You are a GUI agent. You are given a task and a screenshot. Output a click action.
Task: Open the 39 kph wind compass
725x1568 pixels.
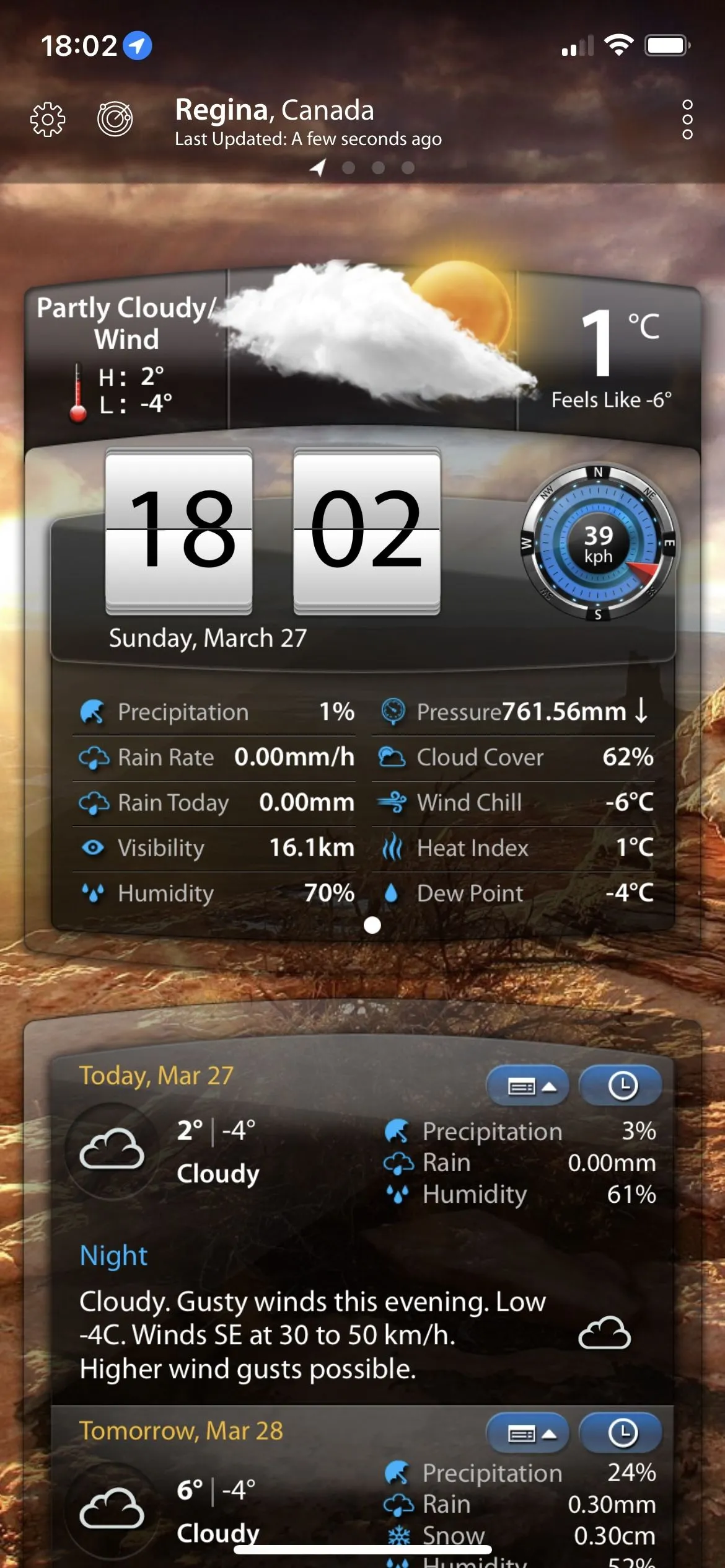pos(598,544)
